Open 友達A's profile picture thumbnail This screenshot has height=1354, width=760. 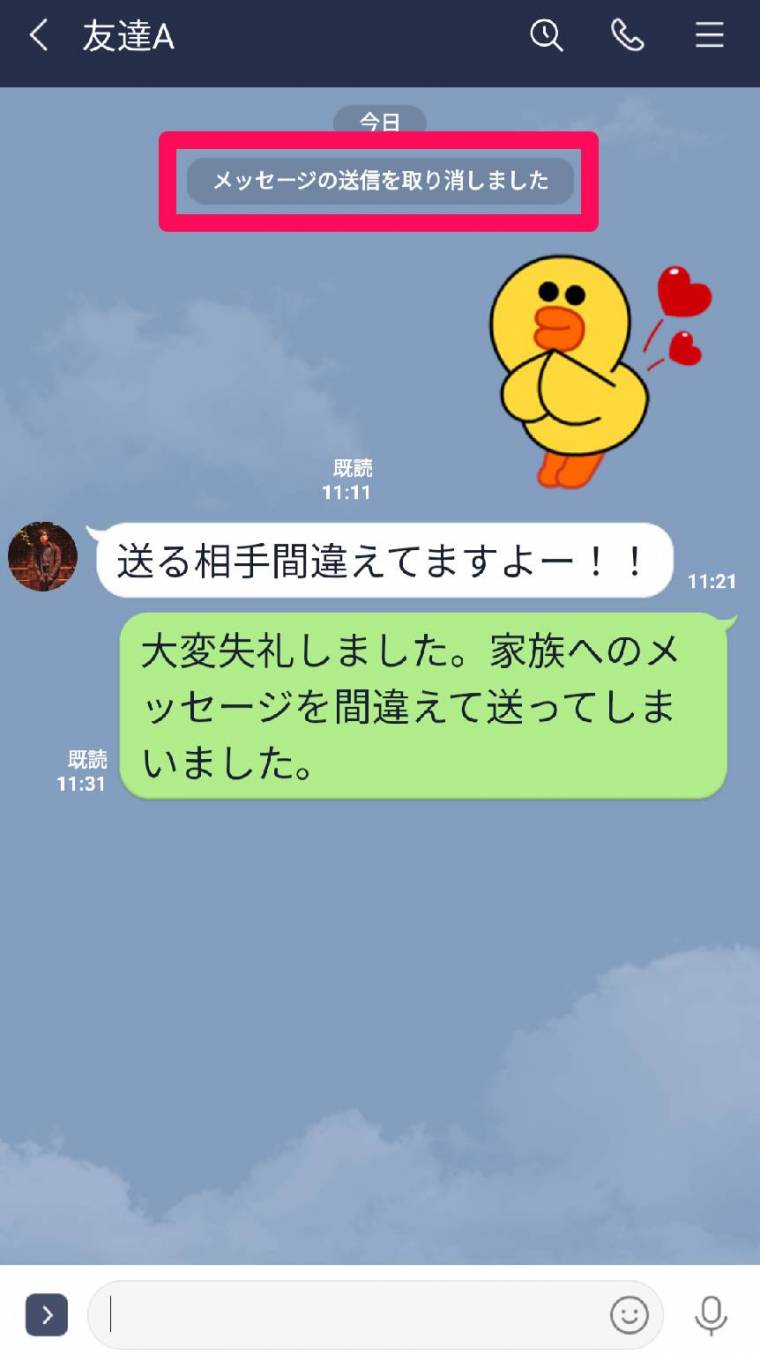tap(42, 557)
